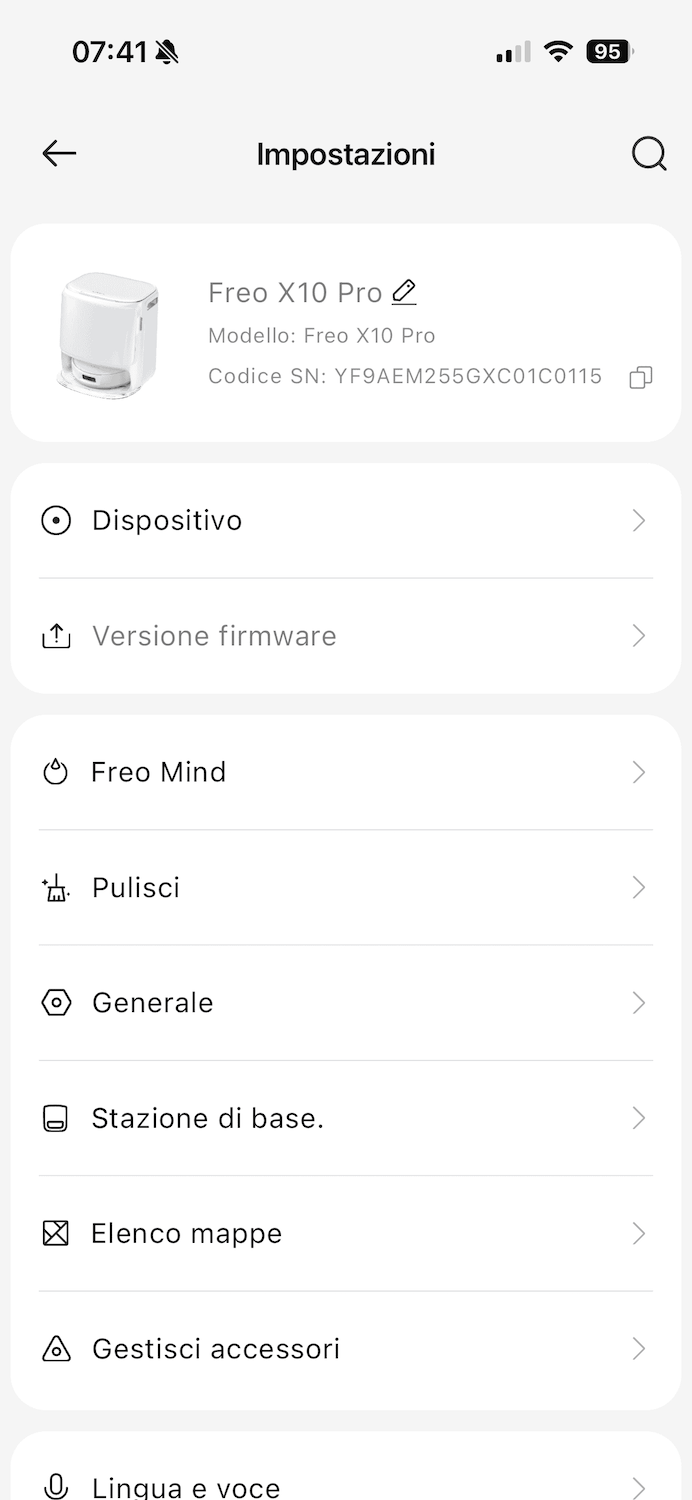Select the Pulisci option
This screenshot has height=1500, width=692.
tap(345, 888)
